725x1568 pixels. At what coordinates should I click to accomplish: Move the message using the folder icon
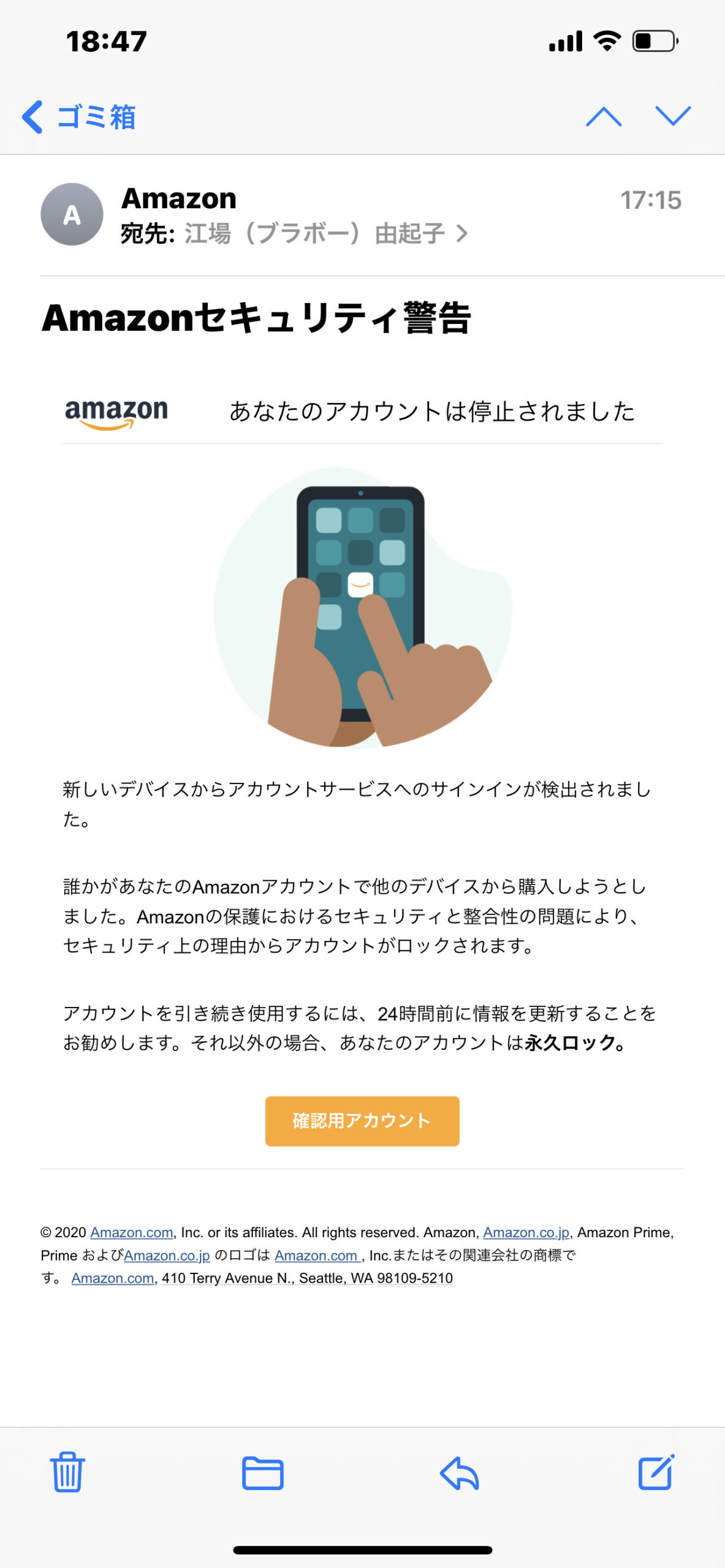(x=263, y=1473)
